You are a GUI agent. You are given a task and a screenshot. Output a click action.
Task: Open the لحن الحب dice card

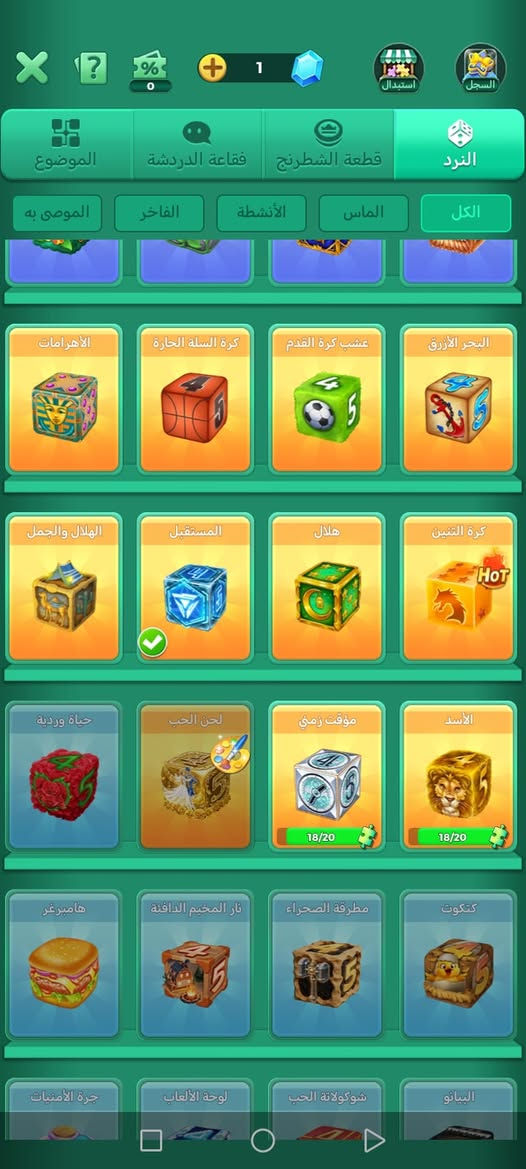click(195, 776)
